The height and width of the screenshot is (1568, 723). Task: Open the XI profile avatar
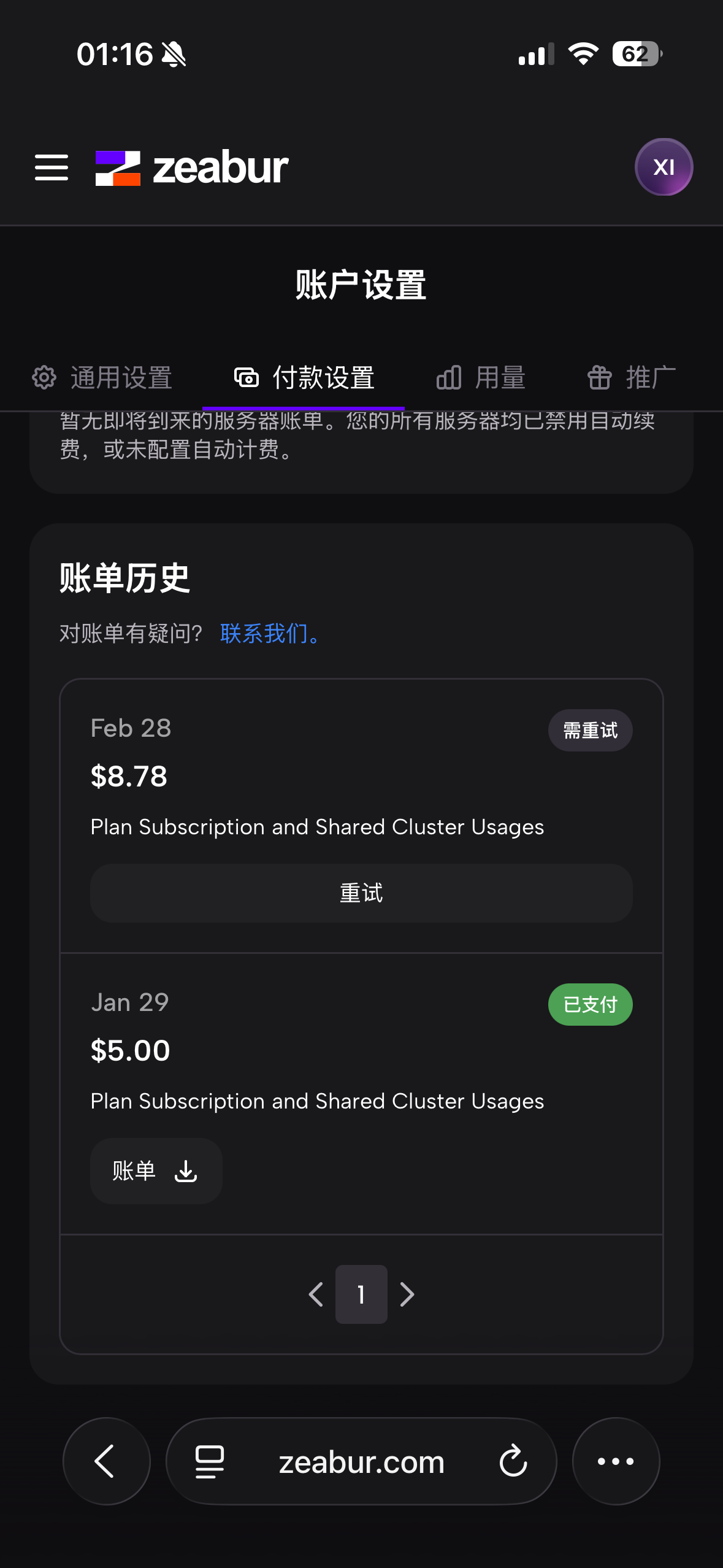point(664,167)
